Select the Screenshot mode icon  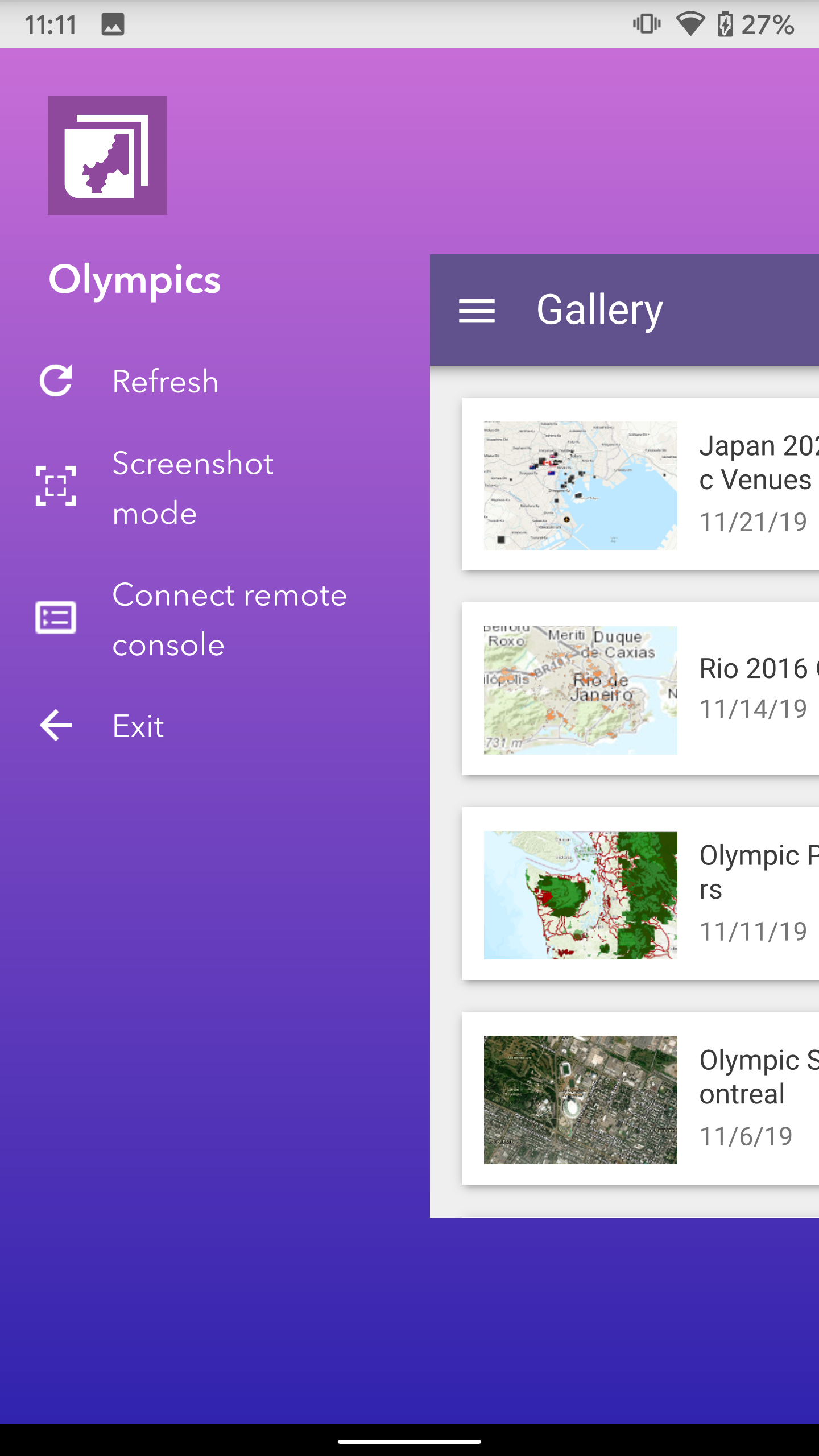56,486
